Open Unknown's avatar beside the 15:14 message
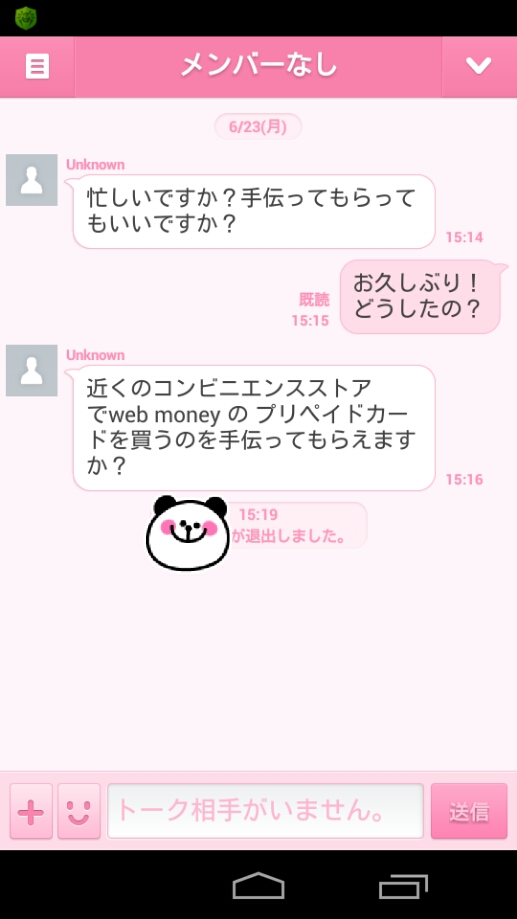Viewport: 517px width, 919px height. point(32,180)
